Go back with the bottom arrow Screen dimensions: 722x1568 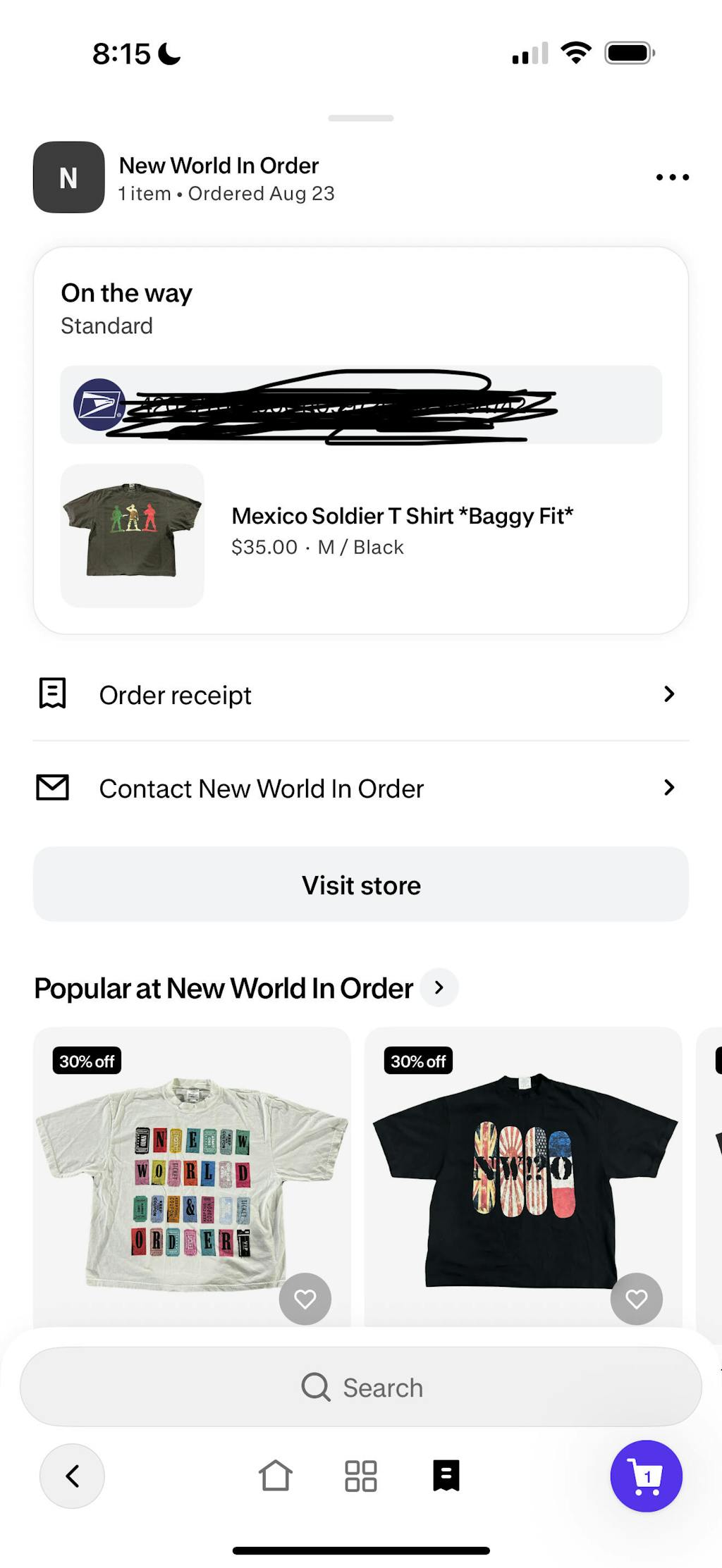click(x=72, y=1476)
